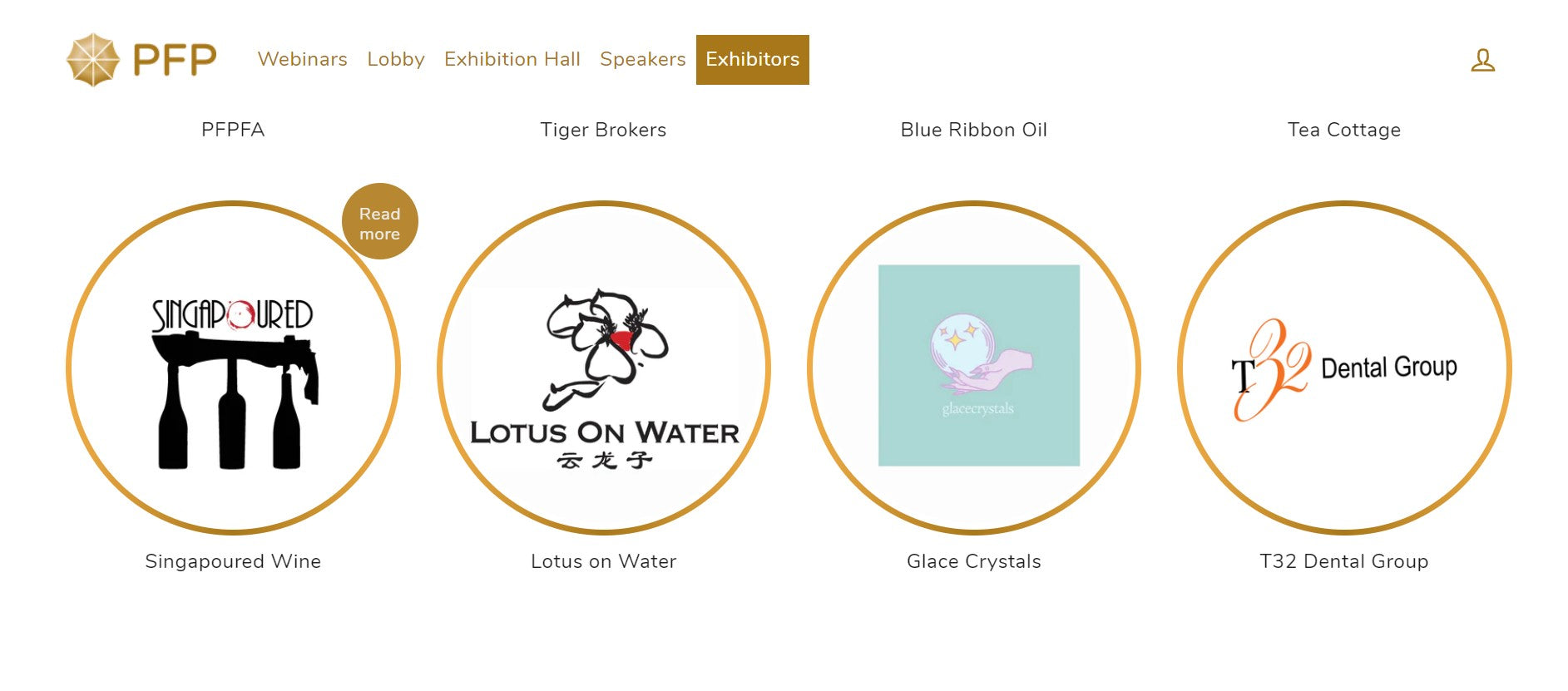
Task: Open the user account icon
Action: (1482, 60)
